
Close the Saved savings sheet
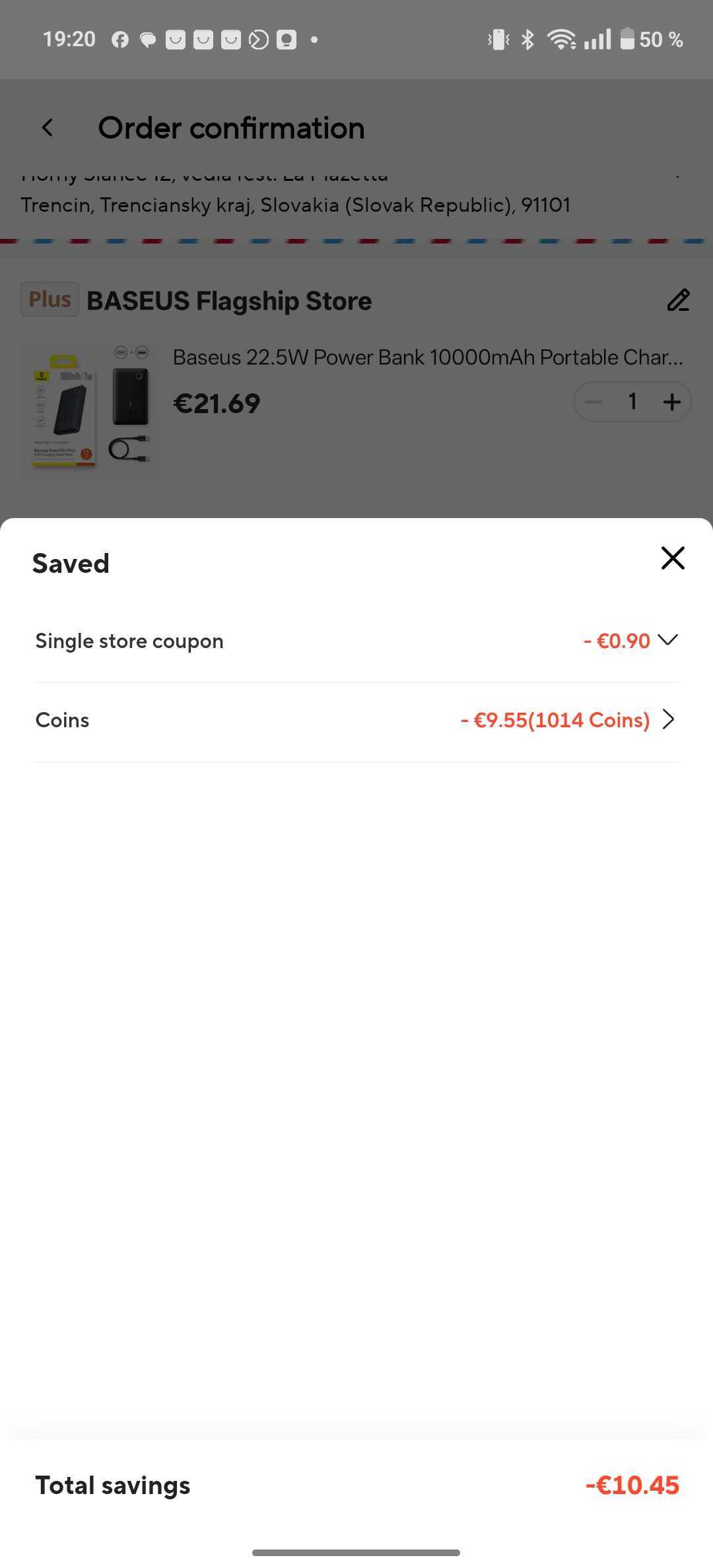(673, 558)
